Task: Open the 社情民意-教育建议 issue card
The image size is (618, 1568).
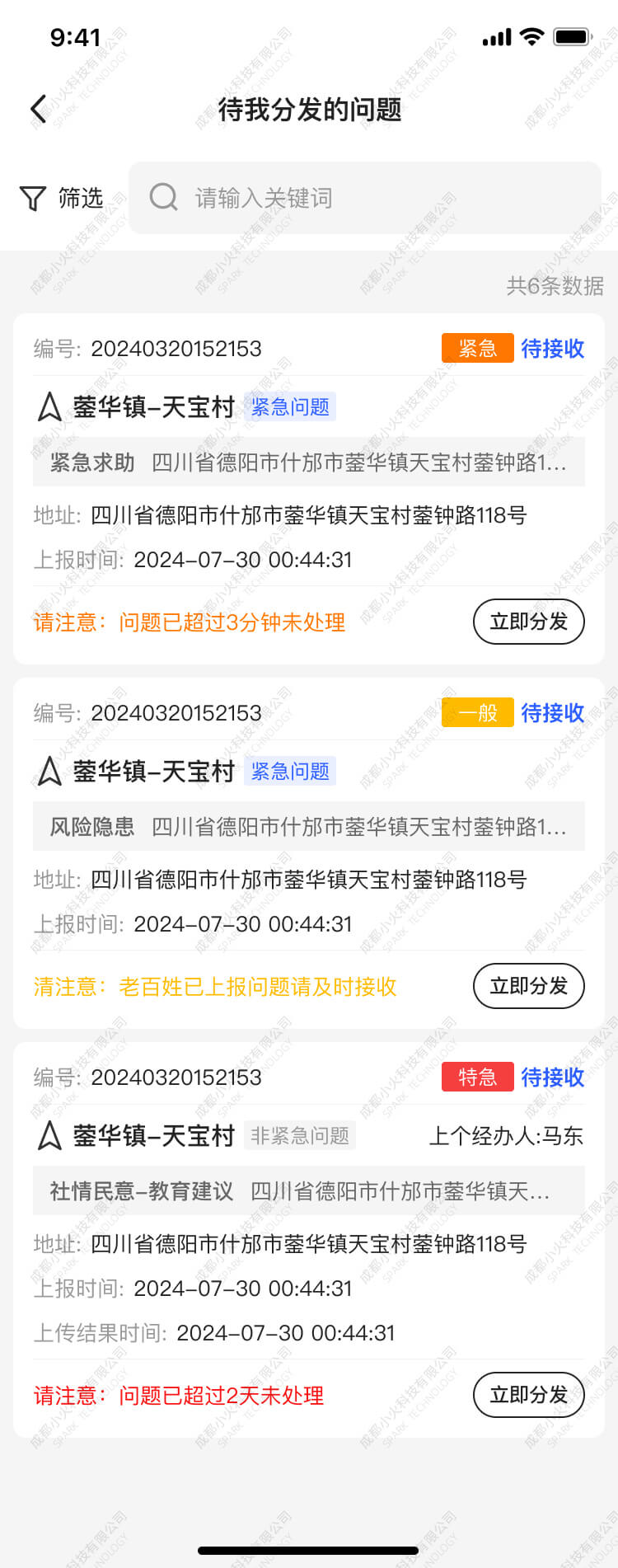Action: (x=308, y=1191)
